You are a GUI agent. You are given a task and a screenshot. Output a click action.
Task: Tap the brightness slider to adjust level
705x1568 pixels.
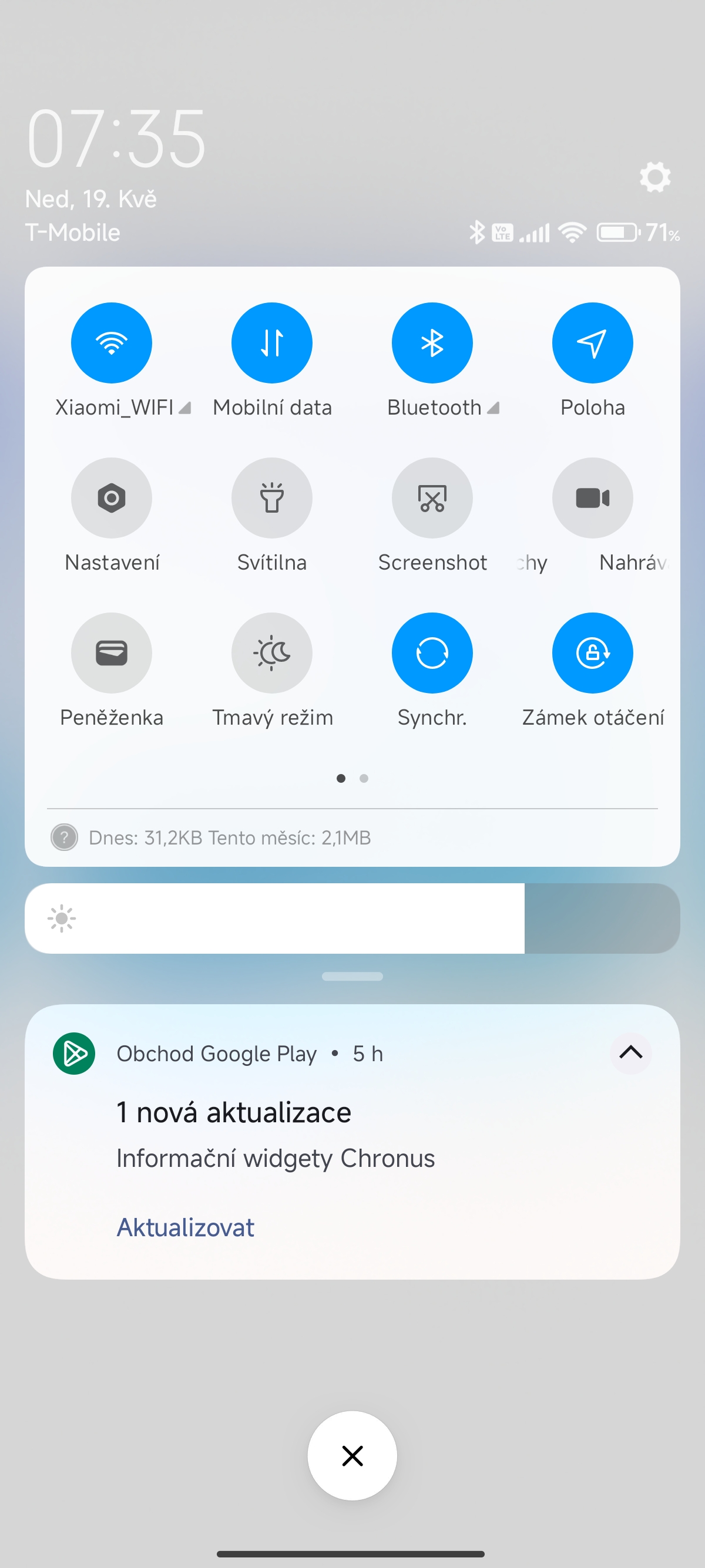pos(352,918)
